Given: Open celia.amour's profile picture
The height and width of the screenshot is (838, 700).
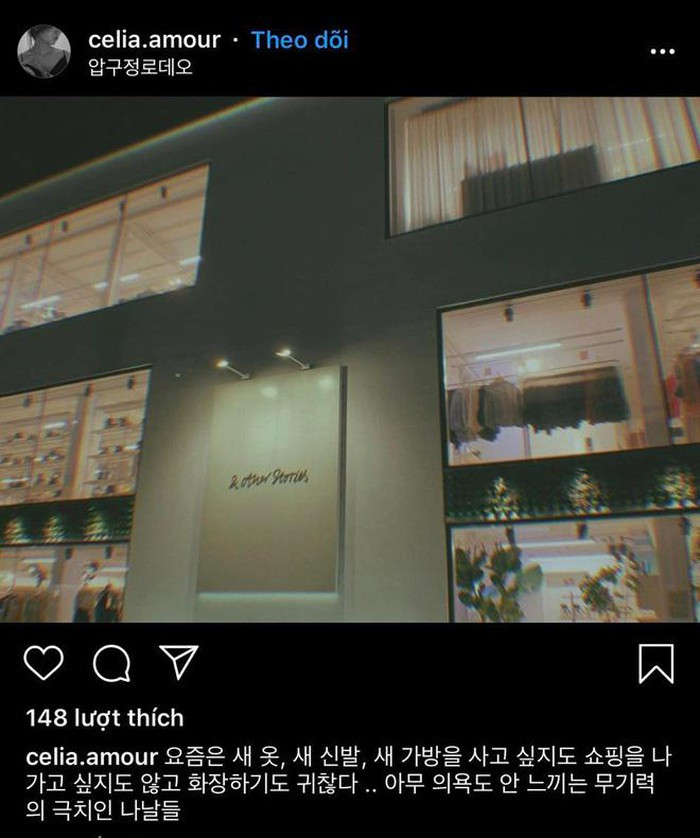Looking at the screenshot, I should click(x=44, y=52).
